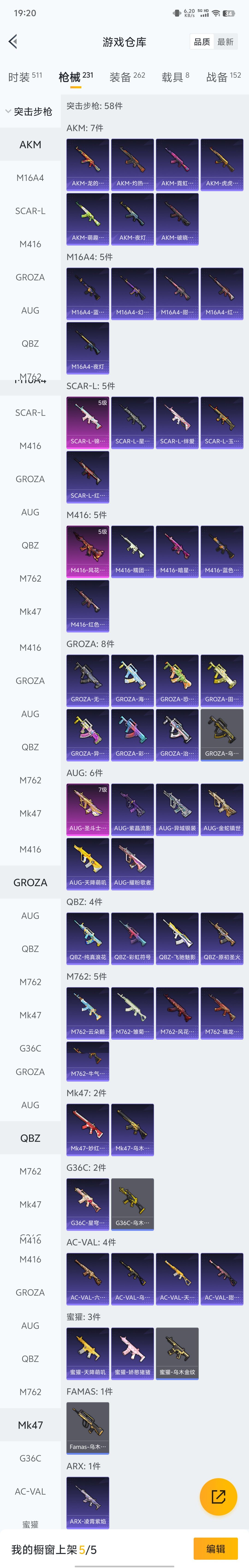Open the 载具 tab
The width and height of the screenshot is (249, 1568).
point(175,77)
